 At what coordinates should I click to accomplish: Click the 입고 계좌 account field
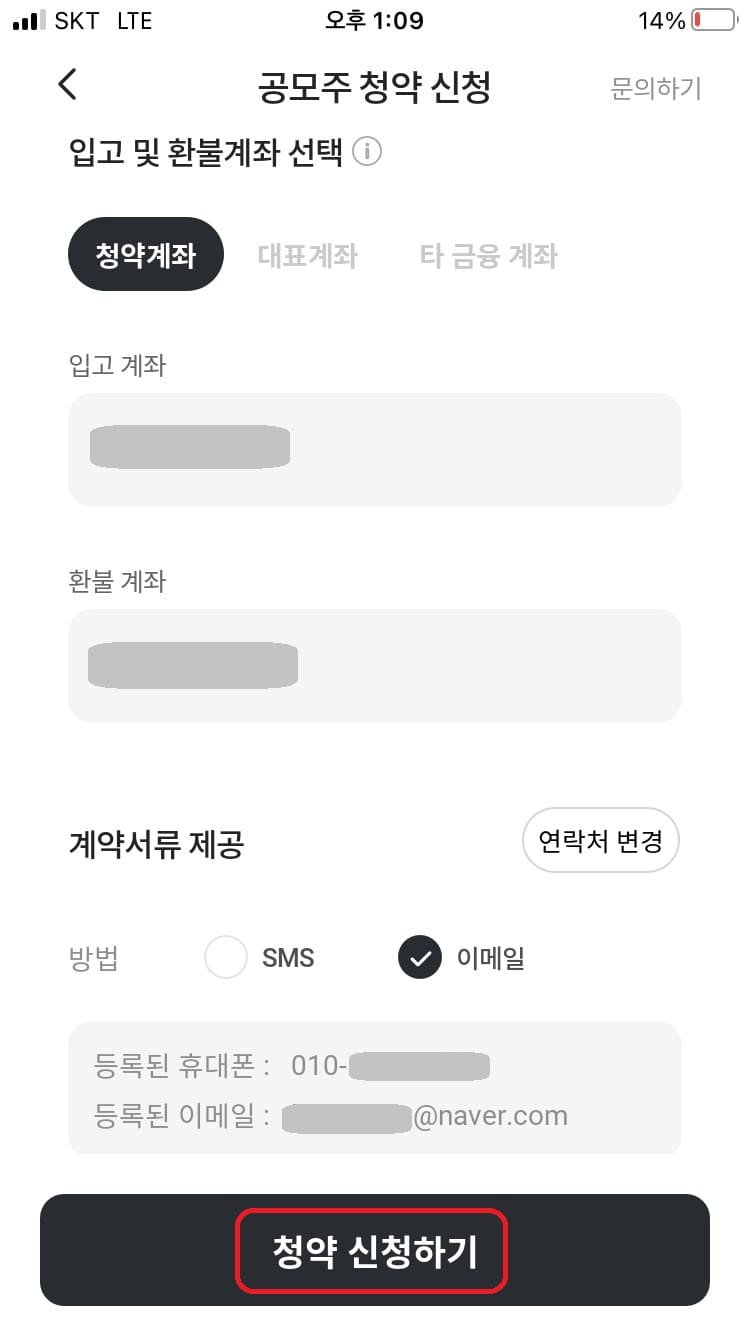point(374,450)
